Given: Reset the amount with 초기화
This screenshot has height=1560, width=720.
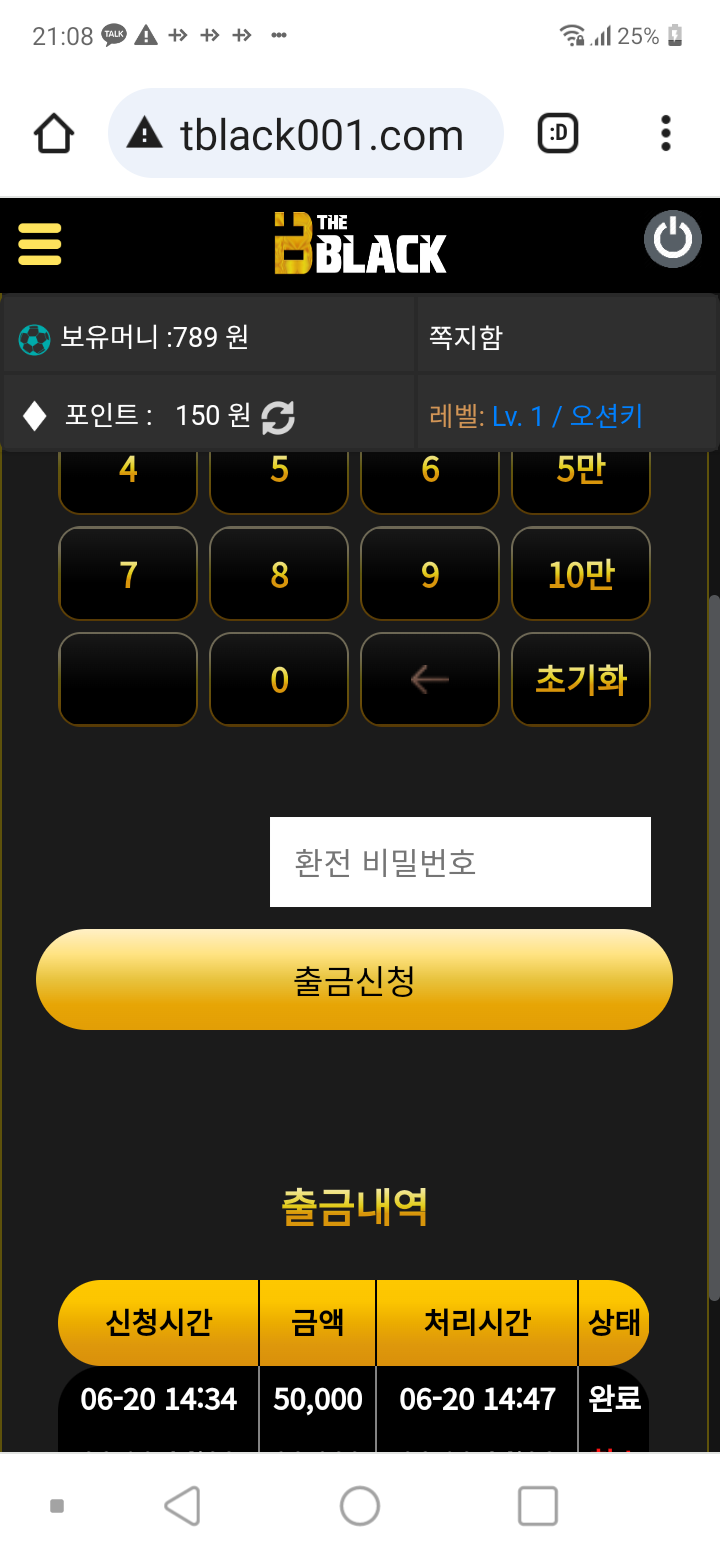Looking at the screenshot, I should click(x=581, y=680).
